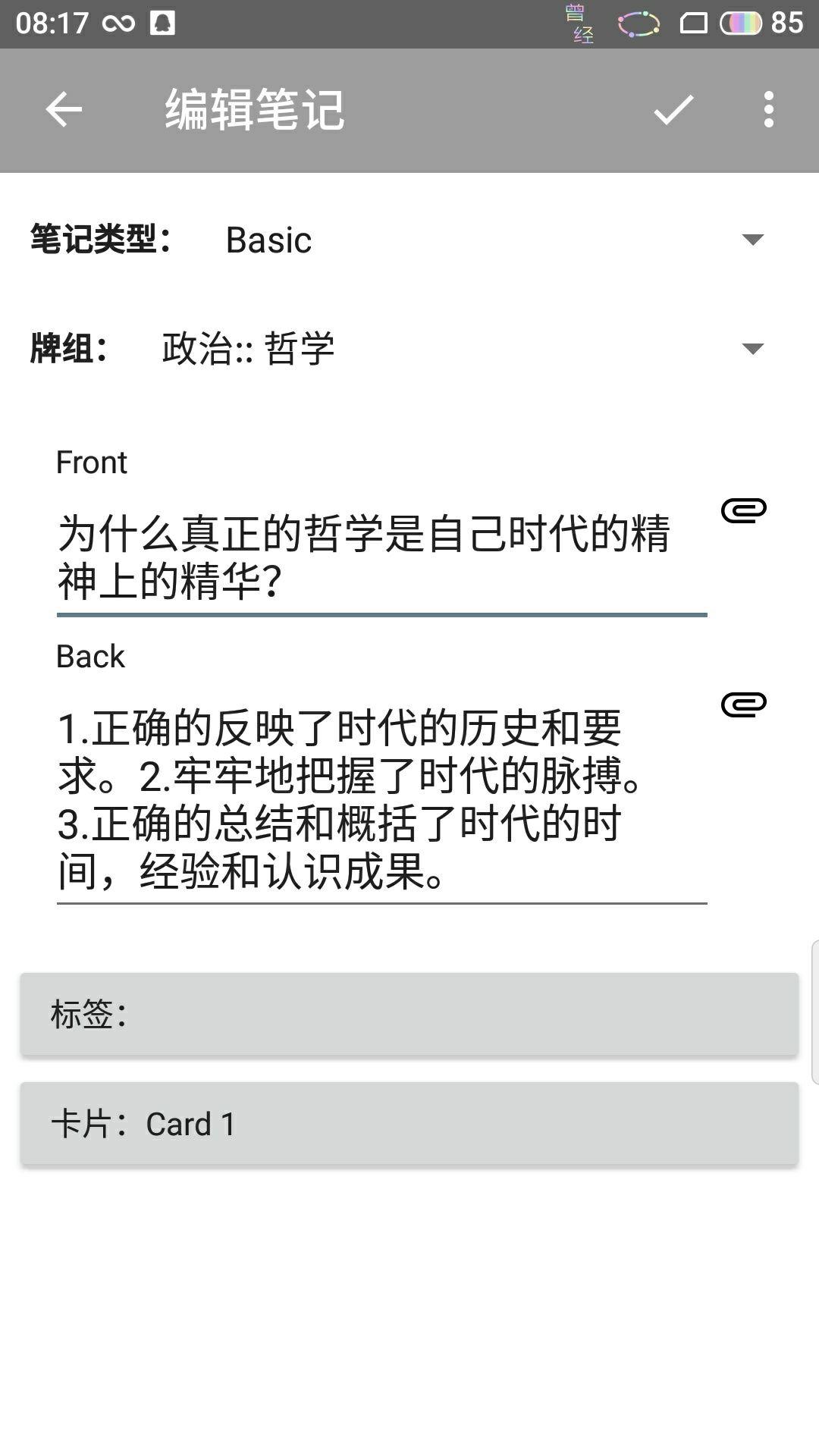Open the overflow menu
Screen dimensions: 819x1456
click(x=769, y=110)
